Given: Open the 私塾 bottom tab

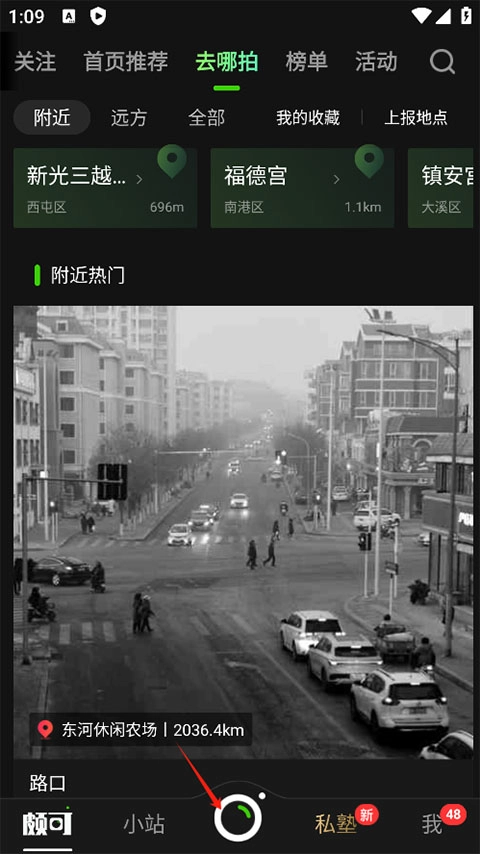Looking at the screenshot, I should [336, 824].
